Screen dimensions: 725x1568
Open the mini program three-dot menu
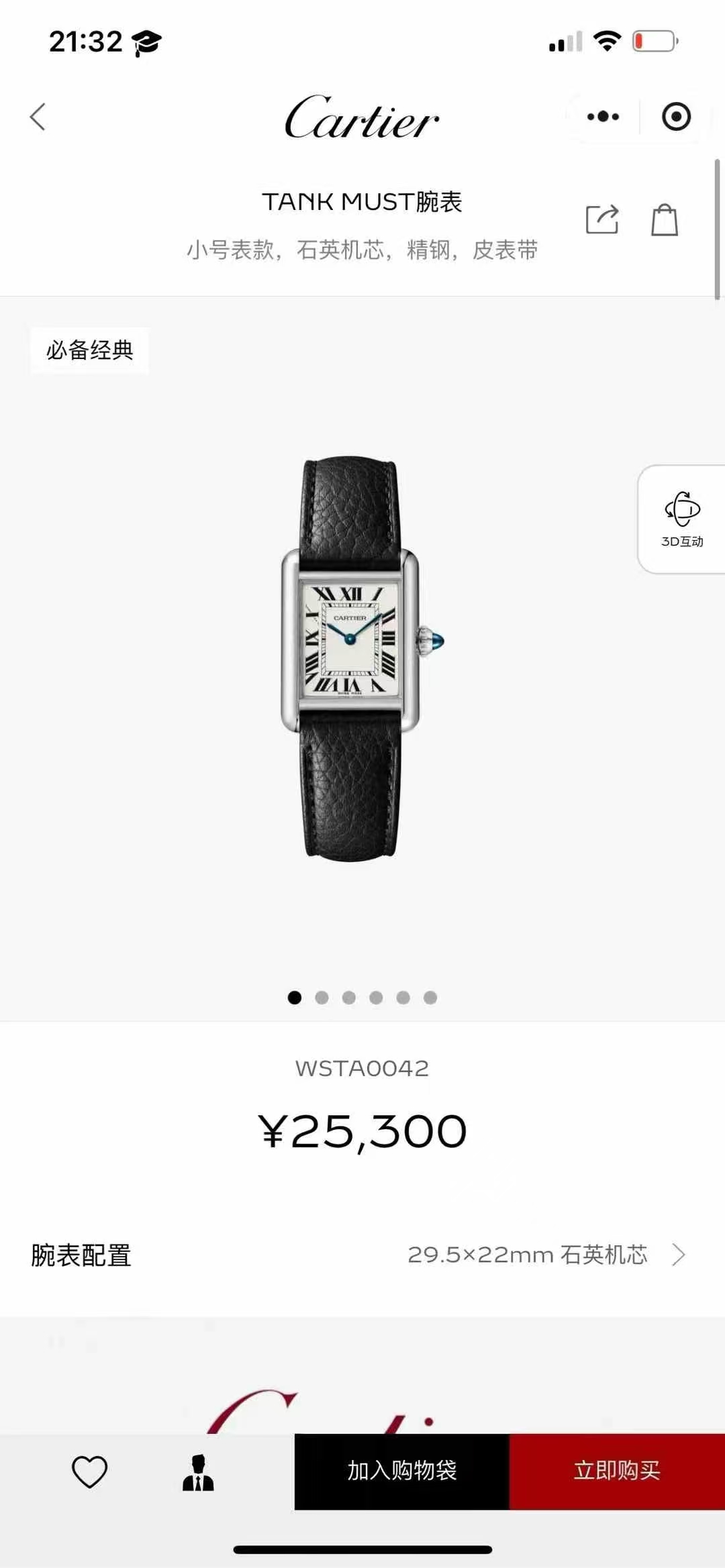click(x=603, y=117)
